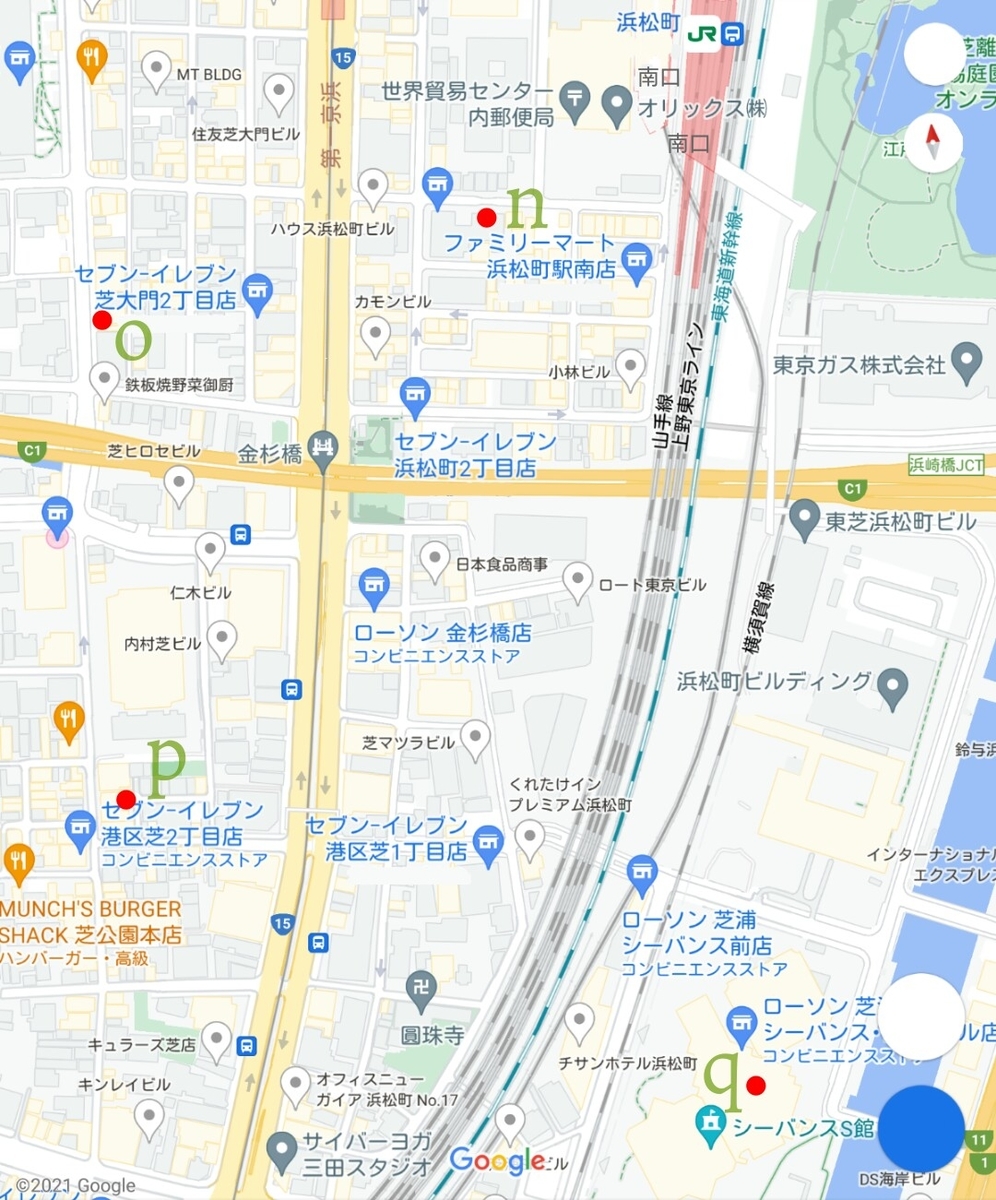The image size is (996, 1200).
Task: Click the C1 expressway shield near 金杉橋
Action: click(x=31, y=450)
